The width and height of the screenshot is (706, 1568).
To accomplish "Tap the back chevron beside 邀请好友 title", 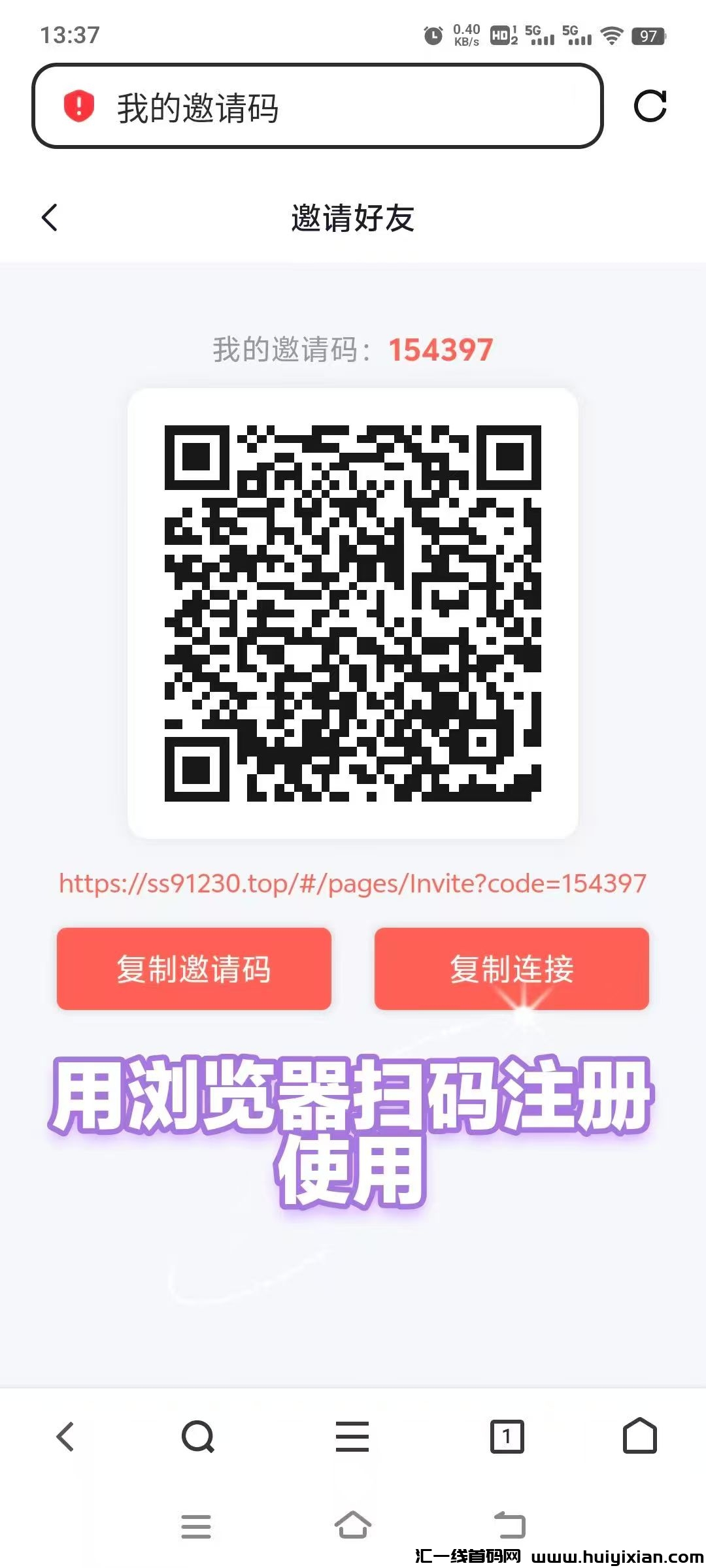I will [49, 219].
